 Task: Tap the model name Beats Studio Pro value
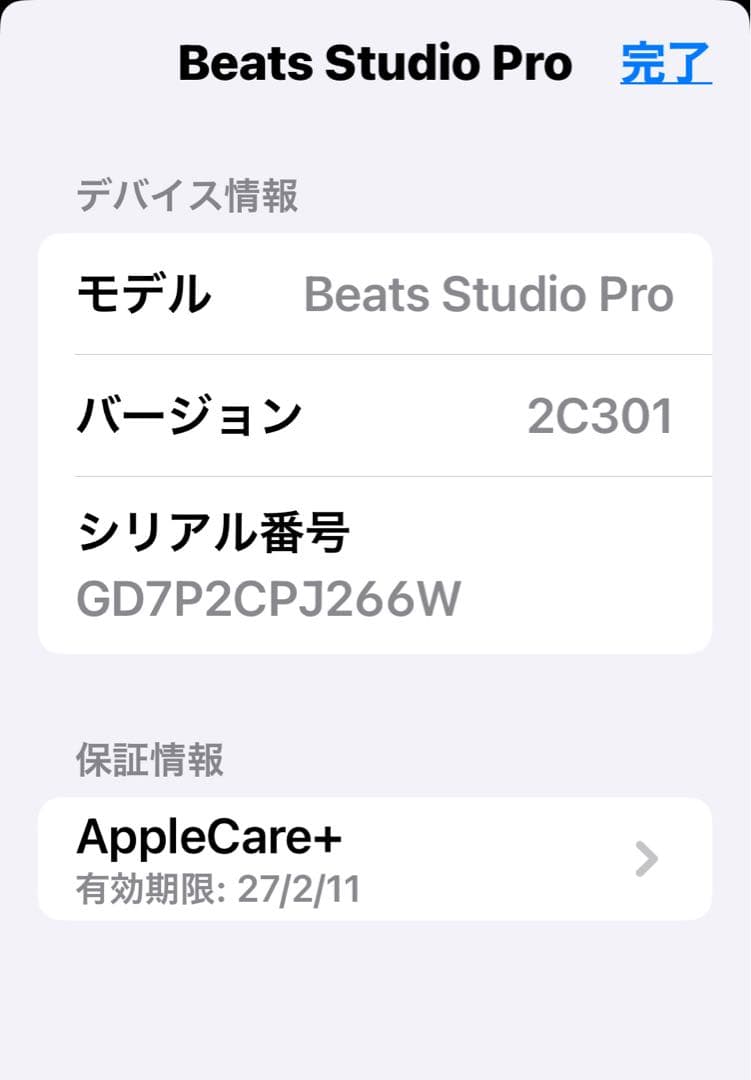[x=488, y=296]
